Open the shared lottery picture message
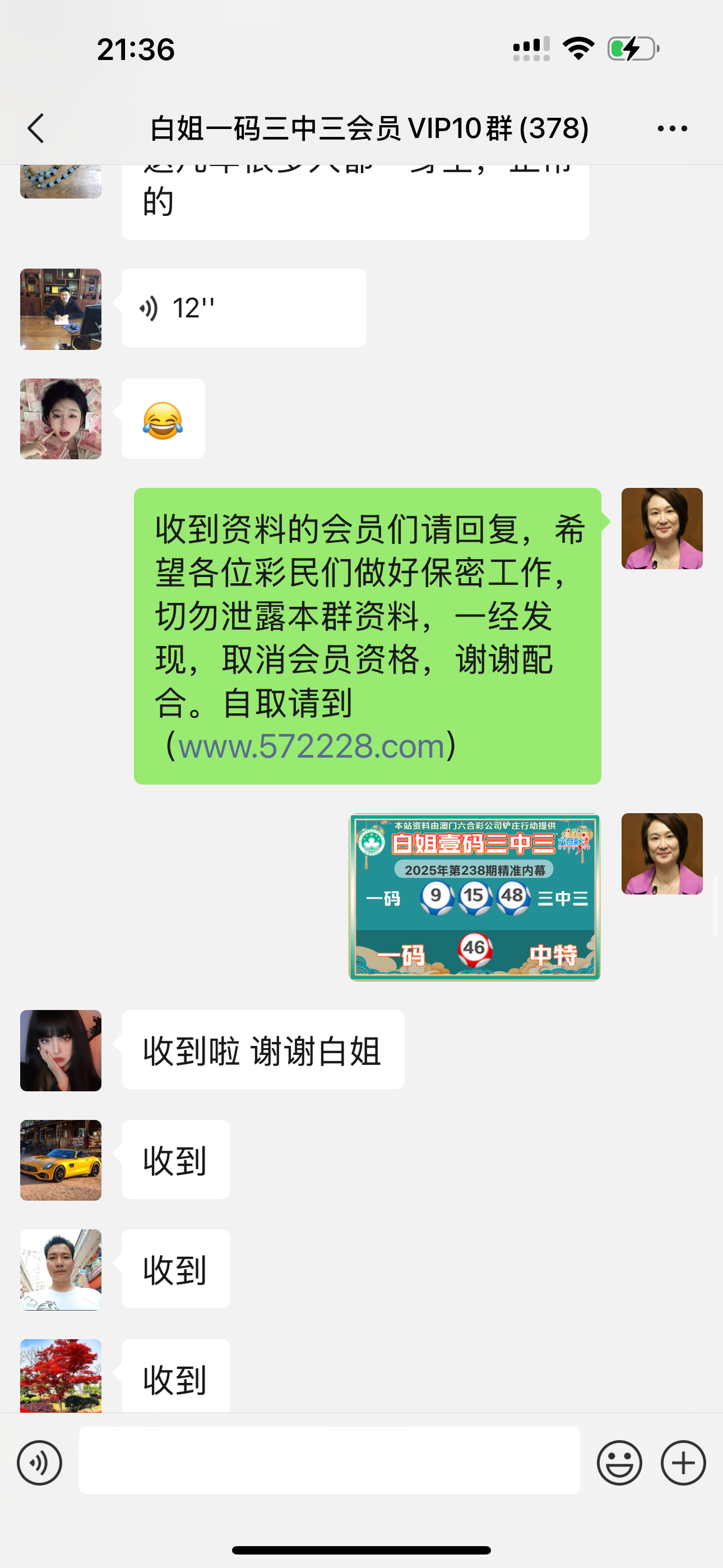Screen dimensions: 723x1568 (x=474, y=897)
